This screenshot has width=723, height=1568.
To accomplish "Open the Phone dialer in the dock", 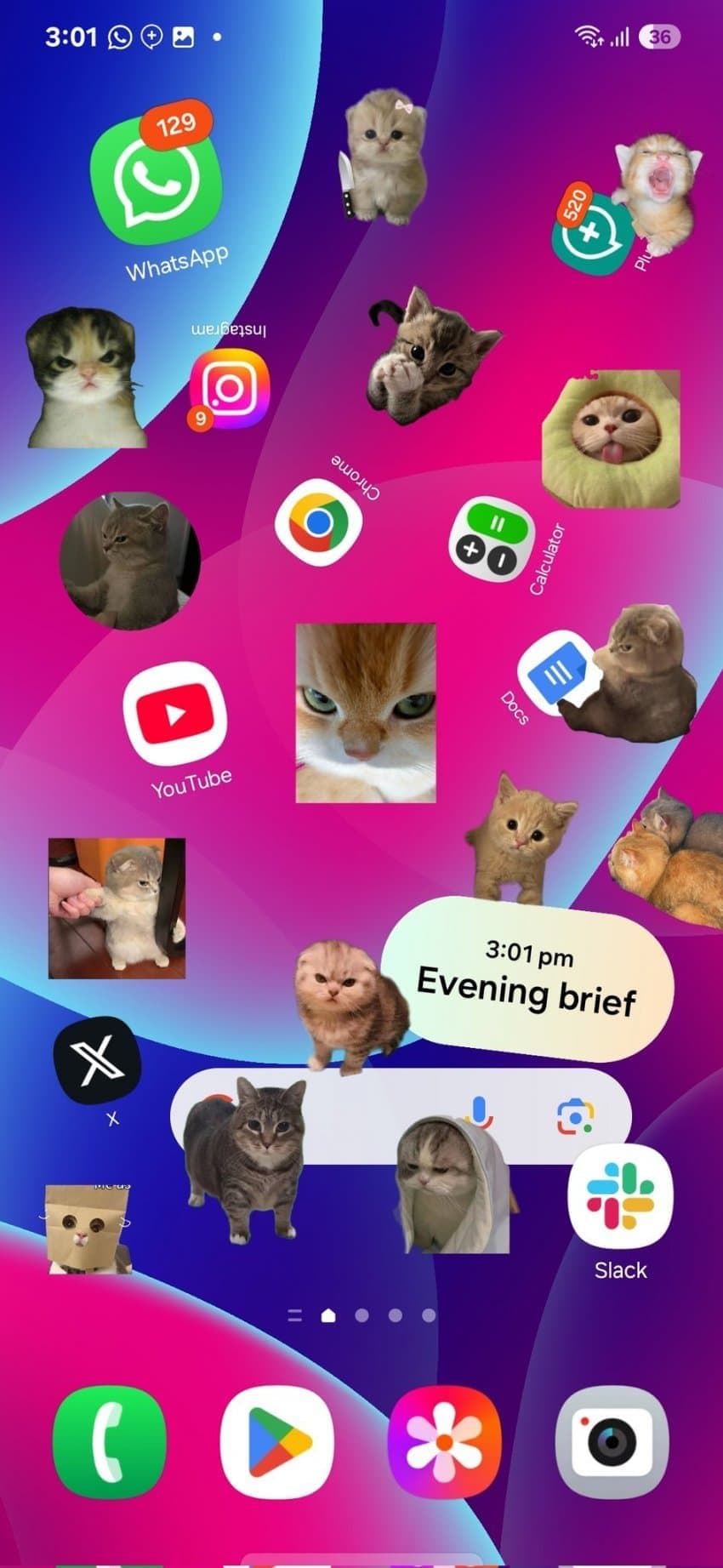I will click(x=108, y=1441).
